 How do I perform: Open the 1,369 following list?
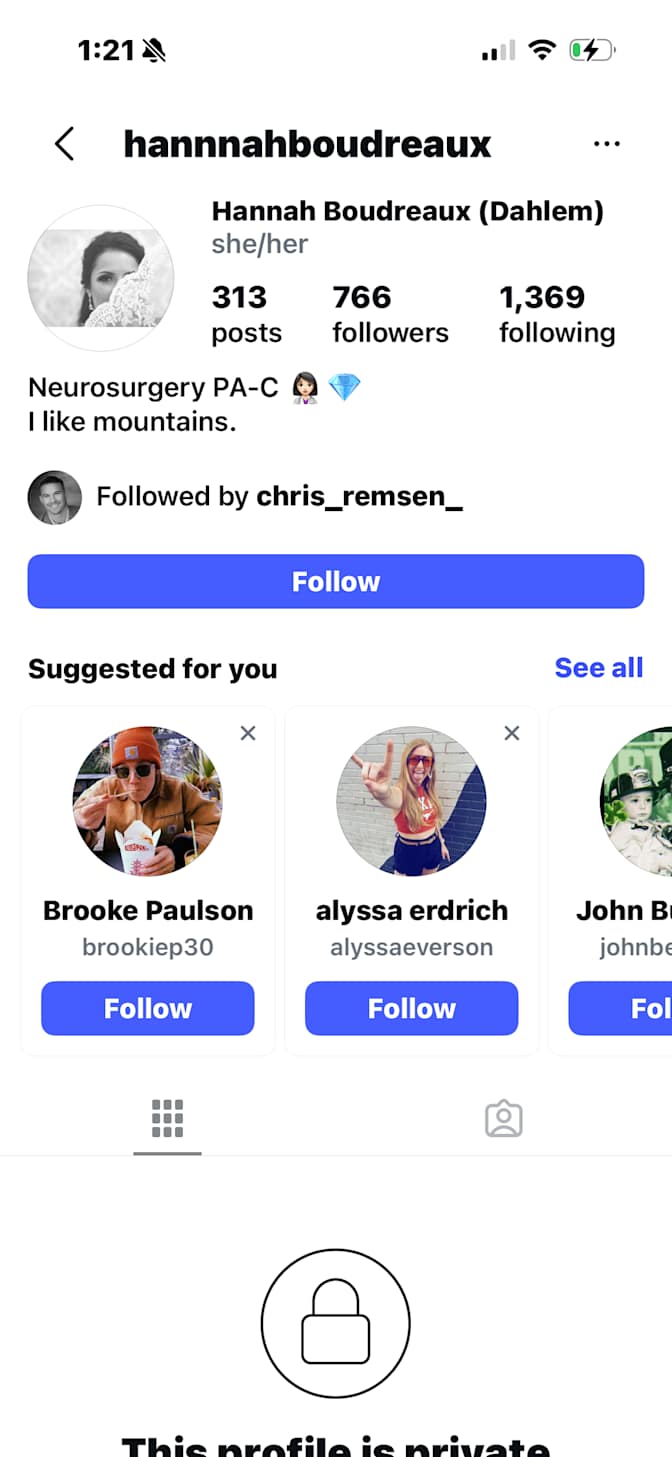pos(557,313)
